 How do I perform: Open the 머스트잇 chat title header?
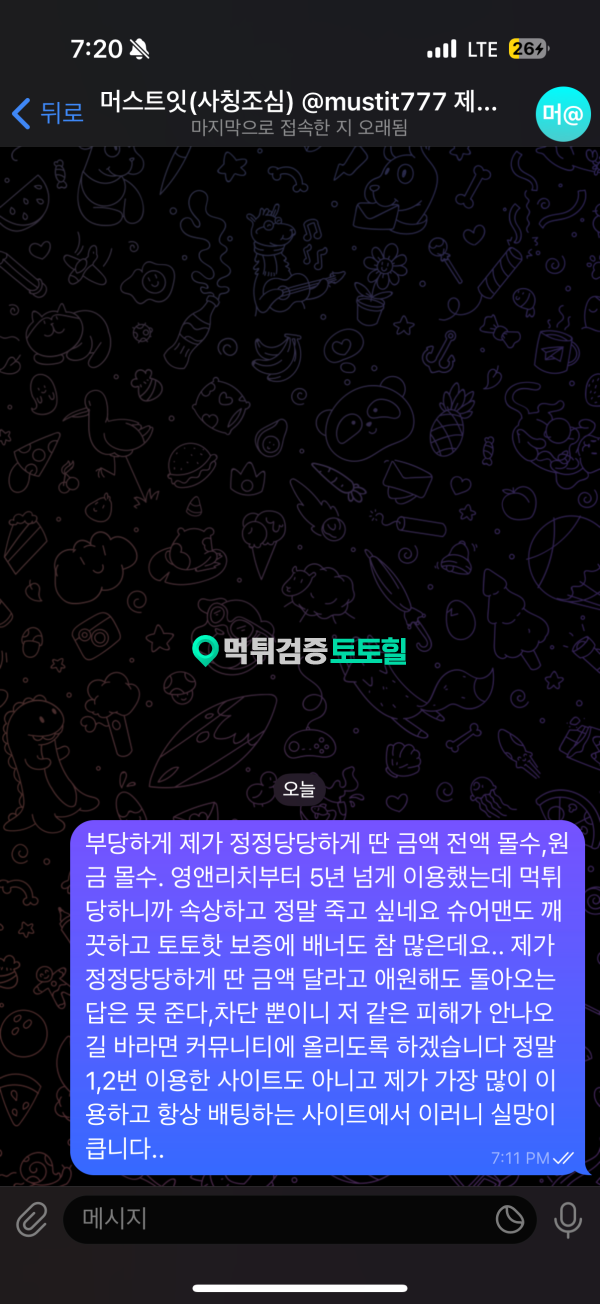pyautogui.click(x=300, y=112)
